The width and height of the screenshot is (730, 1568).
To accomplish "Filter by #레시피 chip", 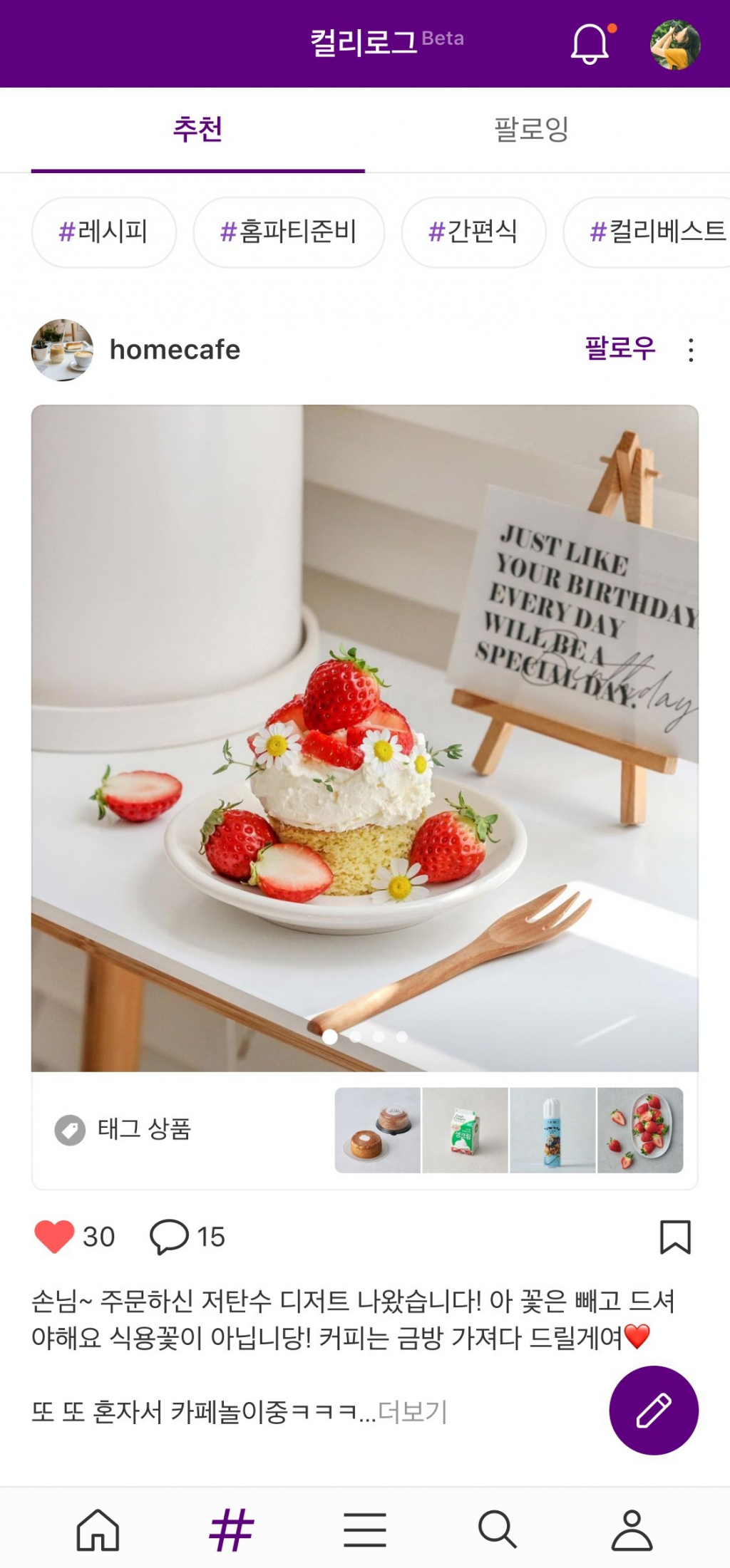I will pyautogui.click(x=104, y=232).
